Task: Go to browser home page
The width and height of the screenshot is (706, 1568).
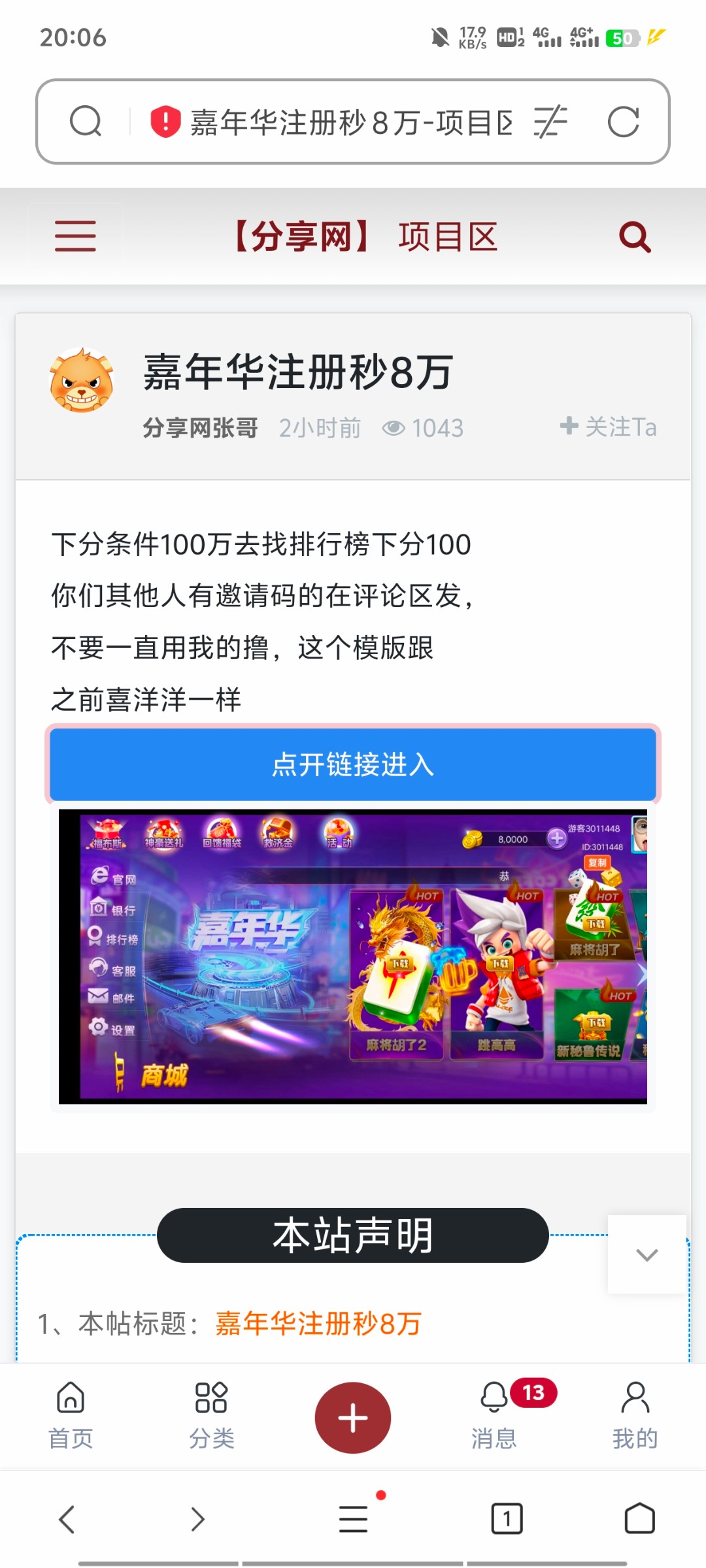Action: (x=639, y=1519)
